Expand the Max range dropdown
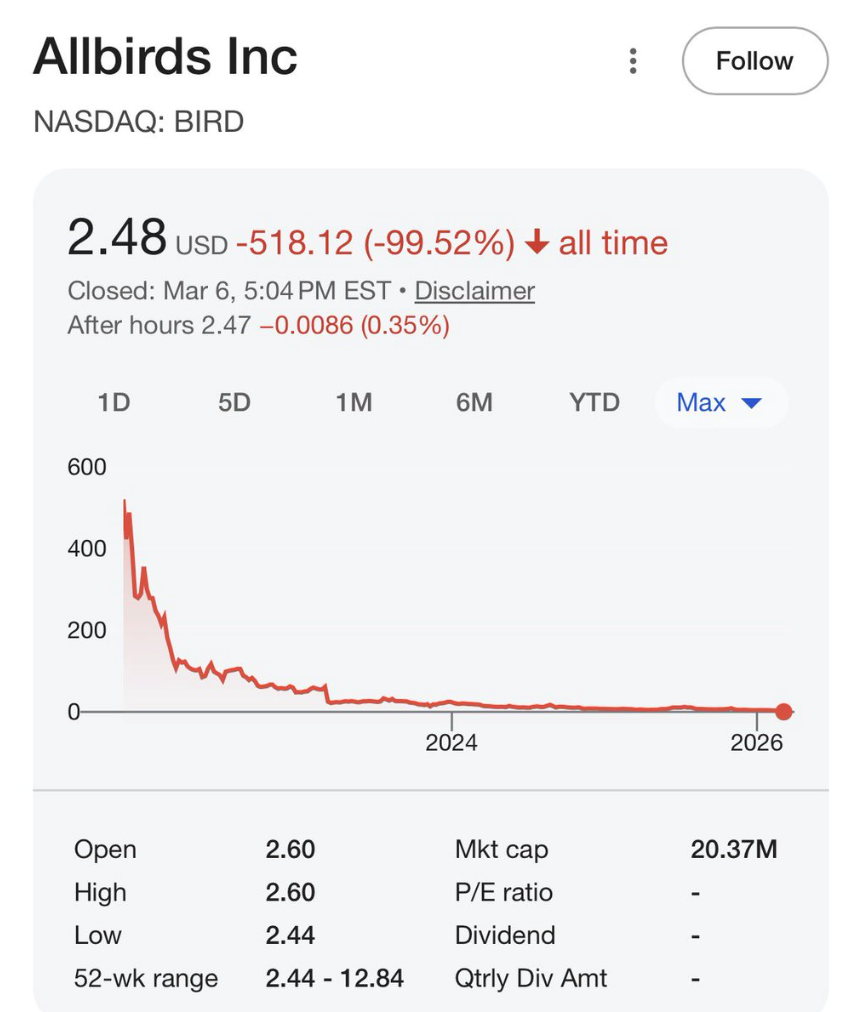 (x=720, y=403)
